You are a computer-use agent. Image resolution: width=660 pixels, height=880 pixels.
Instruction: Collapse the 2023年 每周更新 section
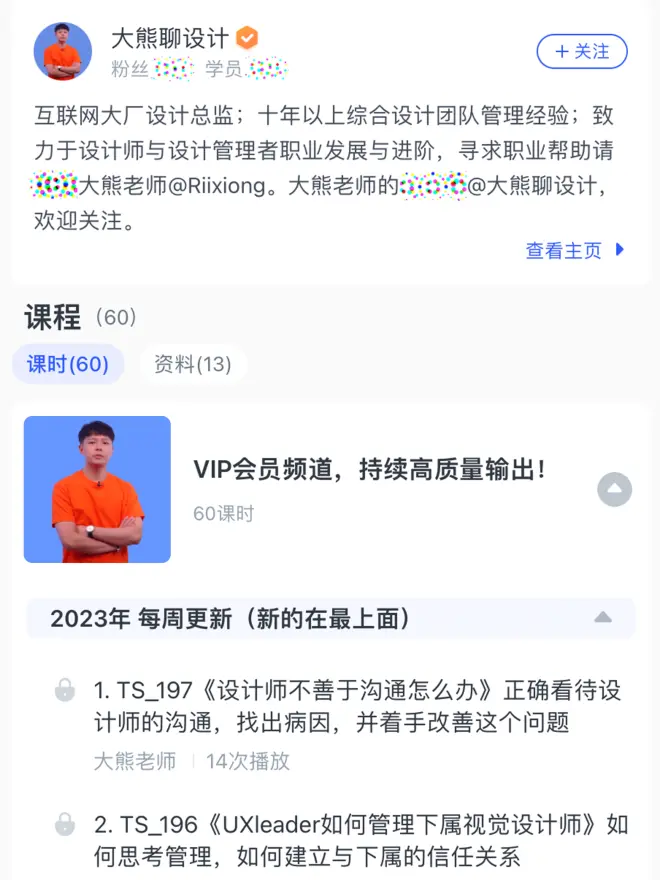[602, 618]
